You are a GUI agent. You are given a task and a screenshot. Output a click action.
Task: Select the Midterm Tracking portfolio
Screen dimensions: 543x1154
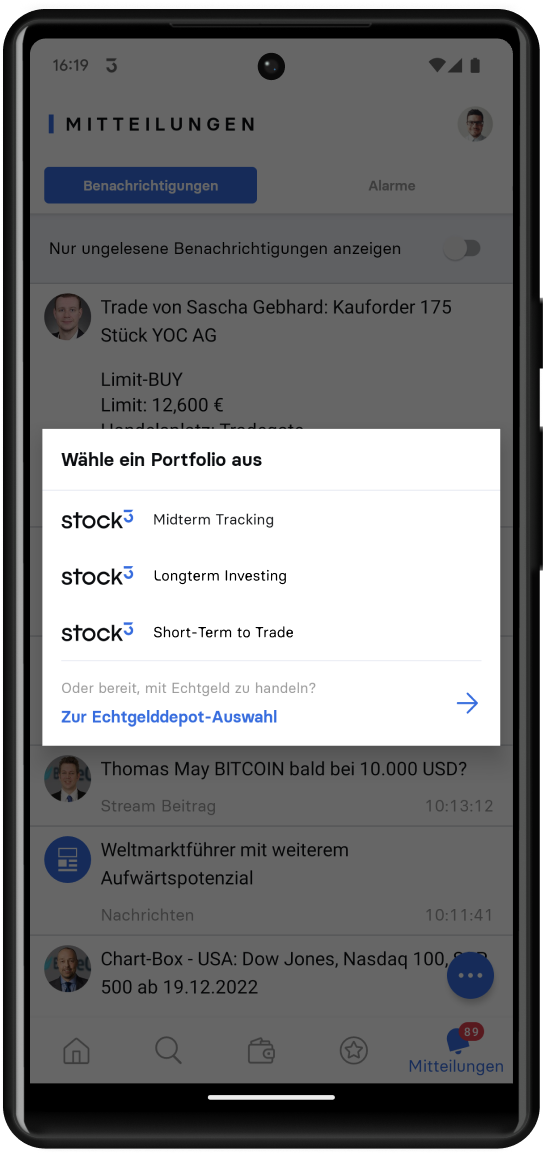point(271,520)
